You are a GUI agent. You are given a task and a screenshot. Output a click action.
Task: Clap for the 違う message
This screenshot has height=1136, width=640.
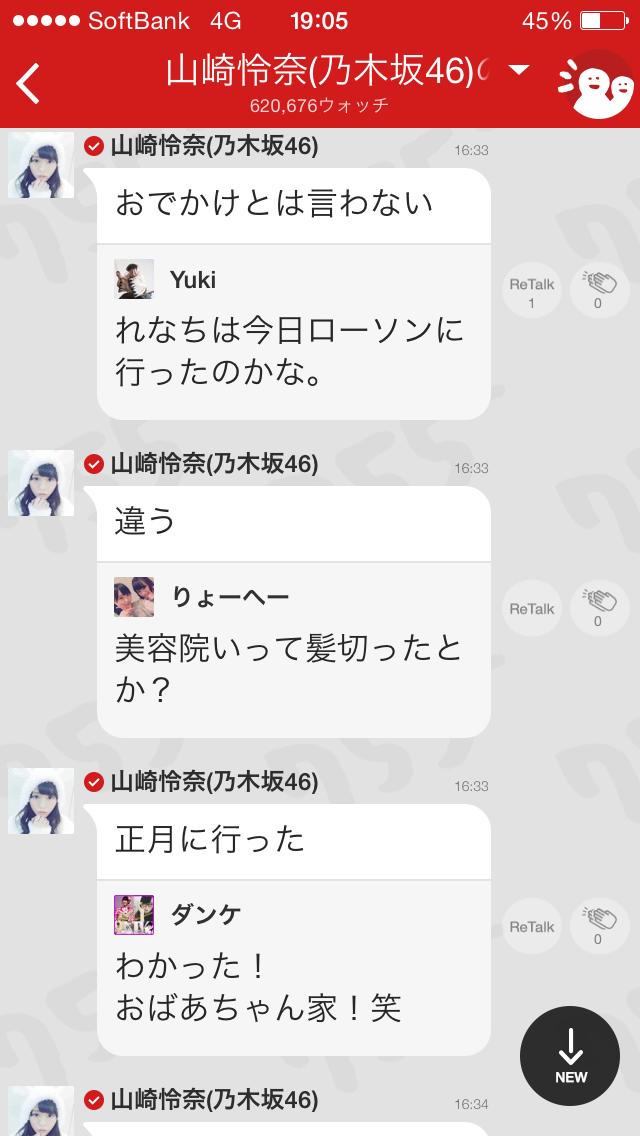(598, 609)
